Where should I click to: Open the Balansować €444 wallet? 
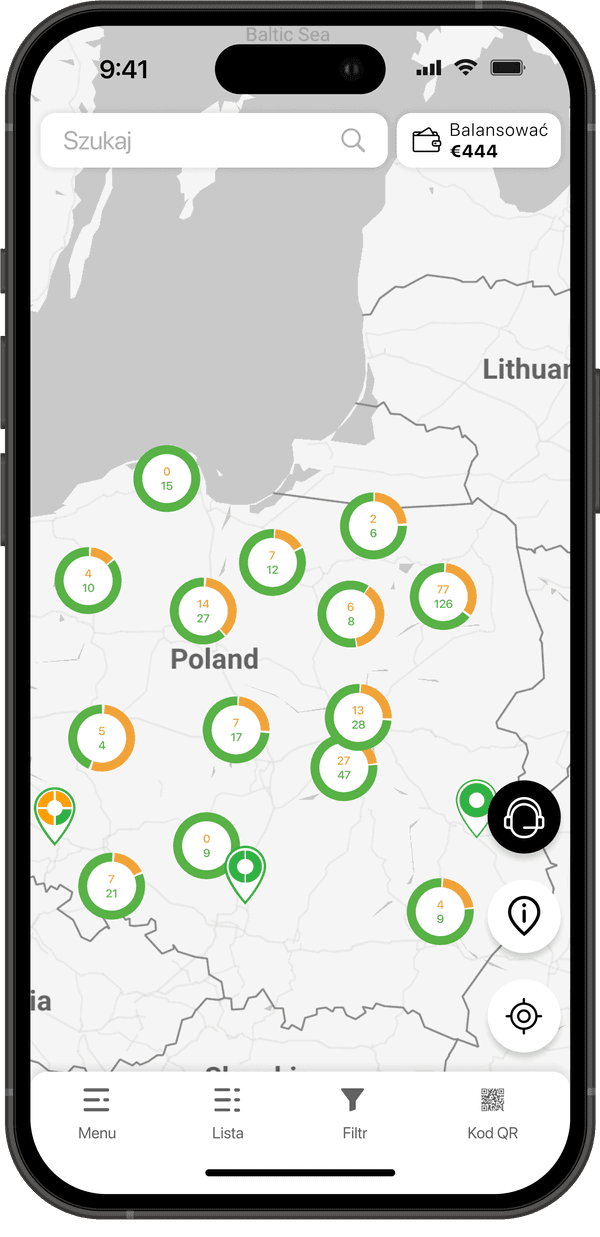pyautogui.click(x=478, y=140)
